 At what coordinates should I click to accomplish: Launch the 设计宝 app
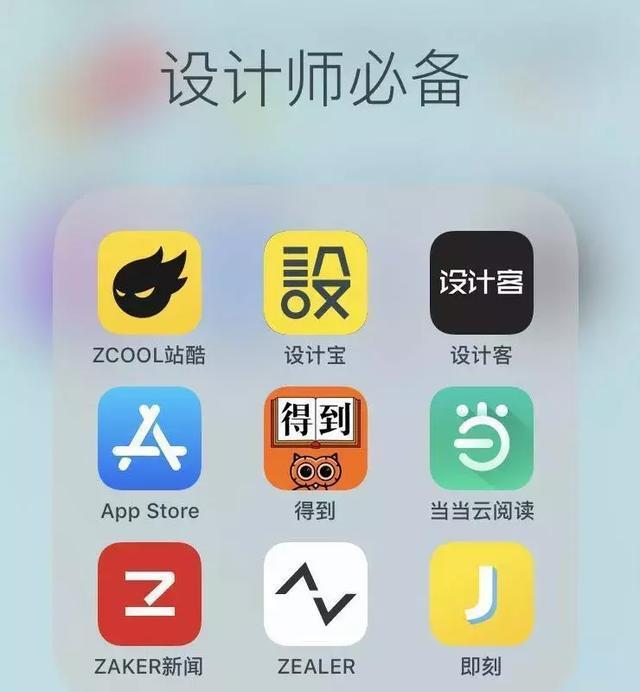(x=315, y=282)
